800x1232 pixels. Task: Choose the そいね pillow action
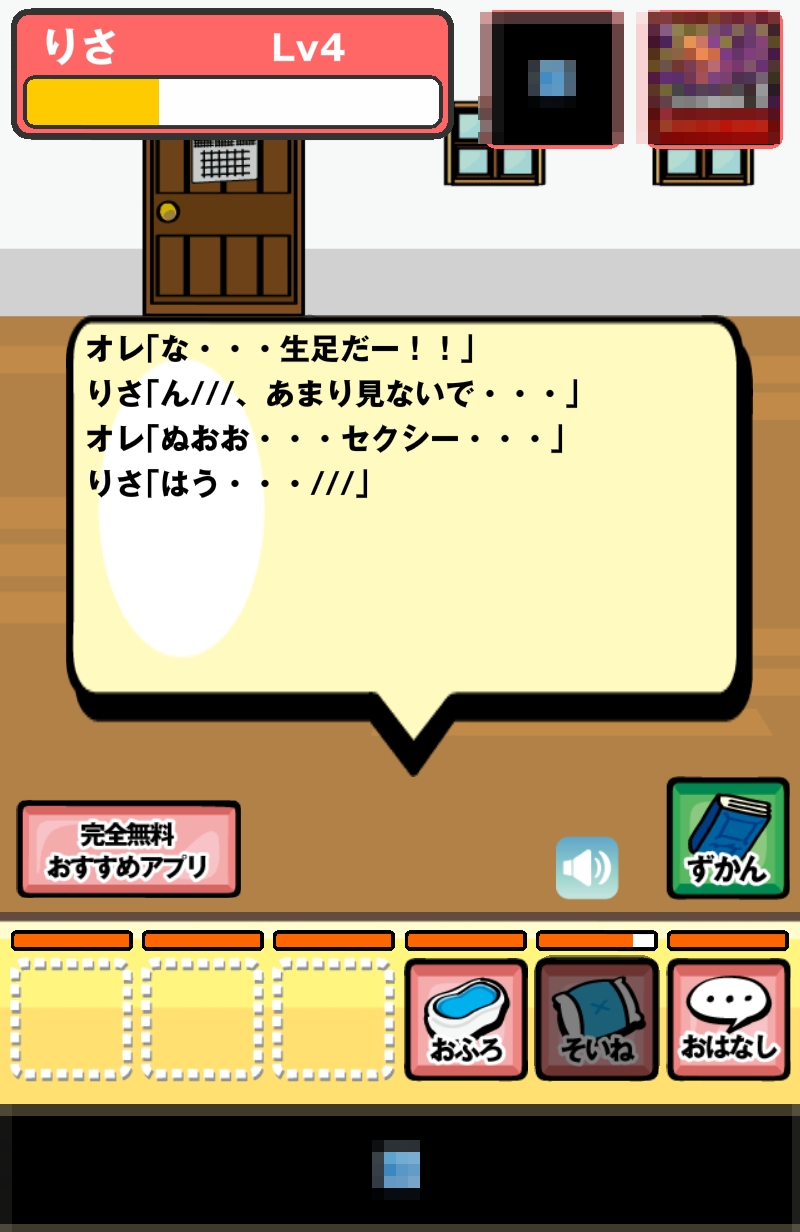pos(596,1019)
